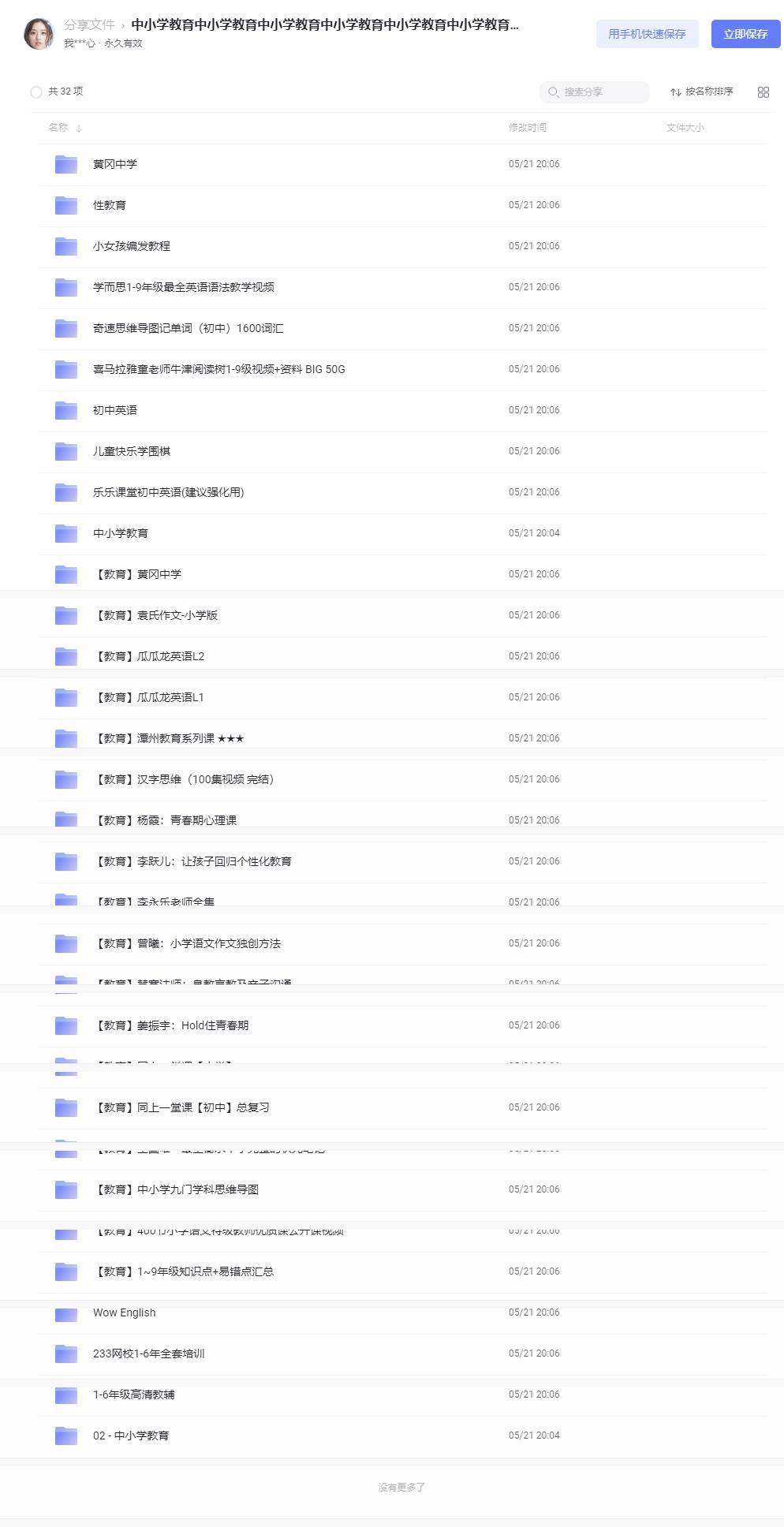
Task: Open the 初中英语 folder
Action: [115, 410]
